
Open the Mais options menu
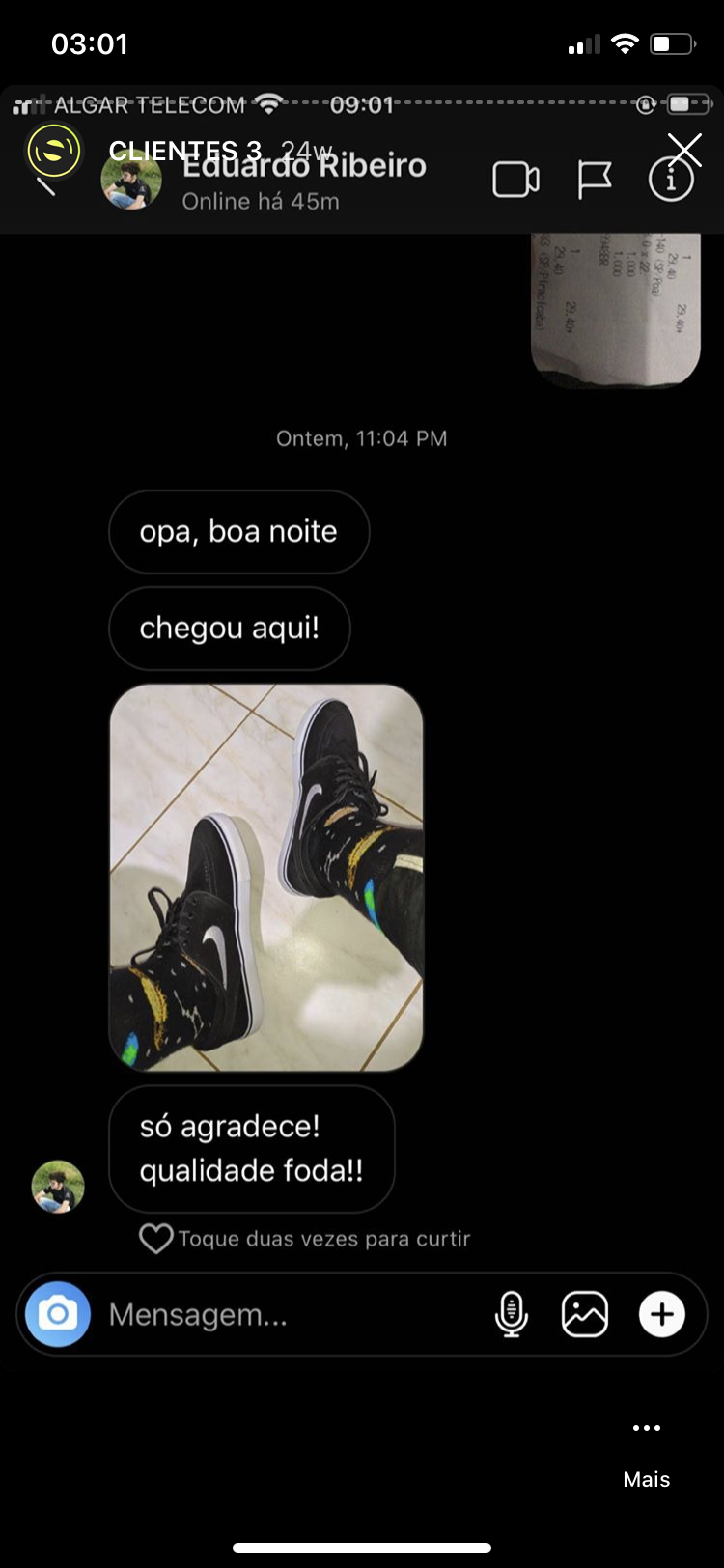point(646,1448)
